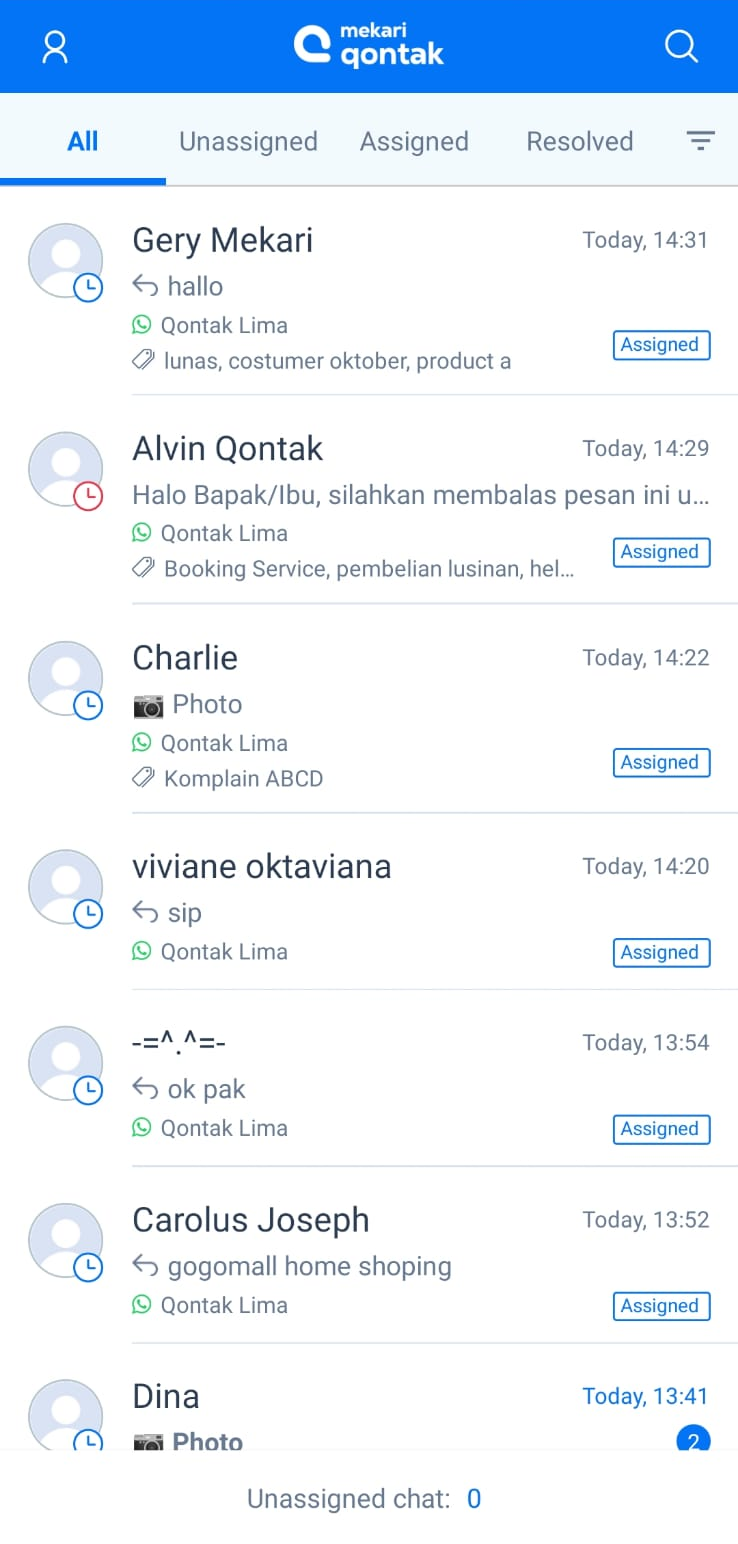This screenshot has width=738, height=1544.
Task: Switch to the Assigned tab
Action: coord(414,141)
